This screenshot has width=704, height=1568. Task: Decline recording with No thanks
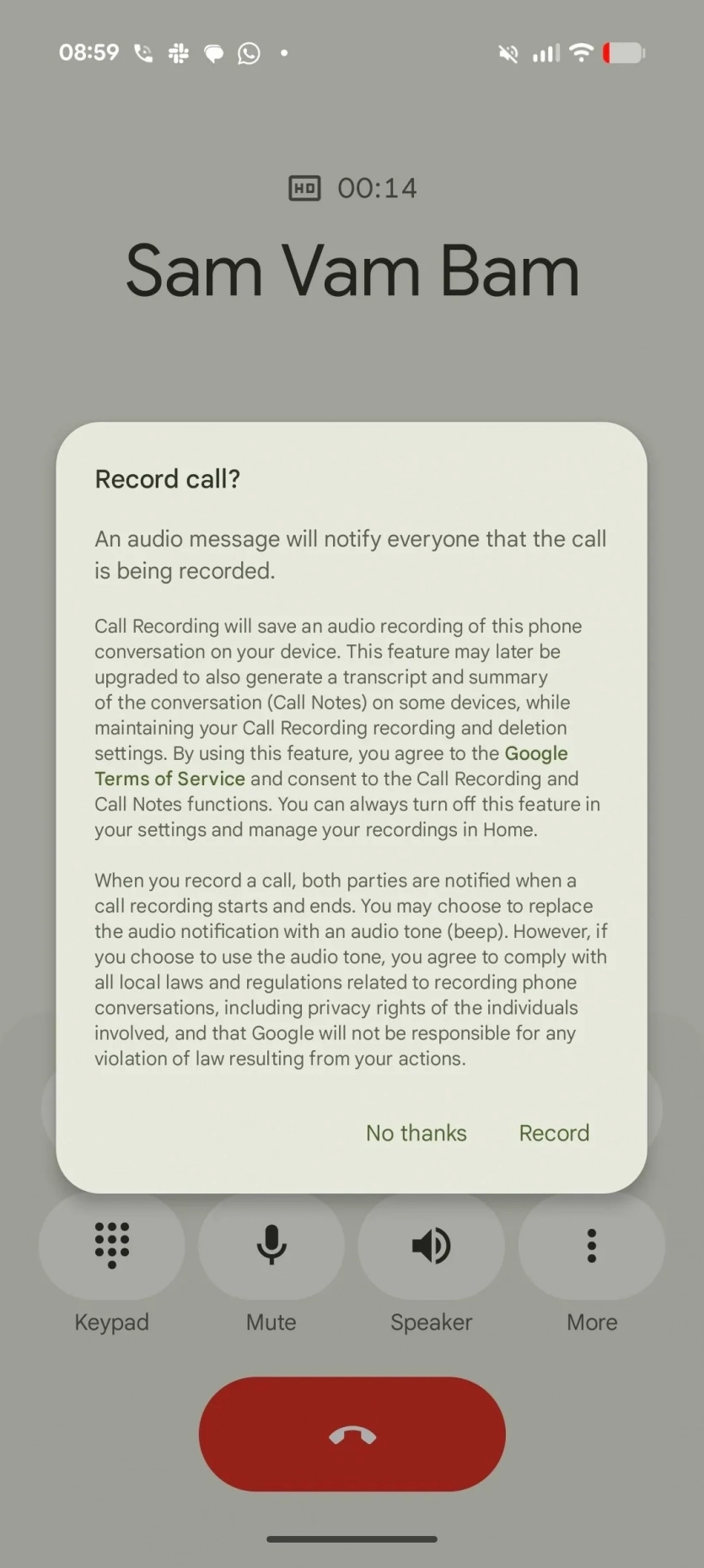click(x=416, y=1133)
